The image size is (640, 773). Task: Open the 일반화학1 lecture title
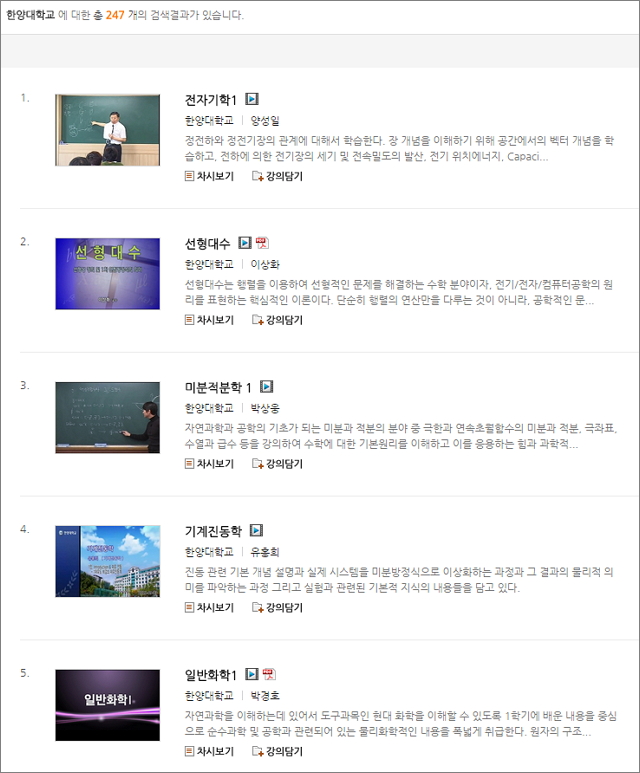(211, 674)
